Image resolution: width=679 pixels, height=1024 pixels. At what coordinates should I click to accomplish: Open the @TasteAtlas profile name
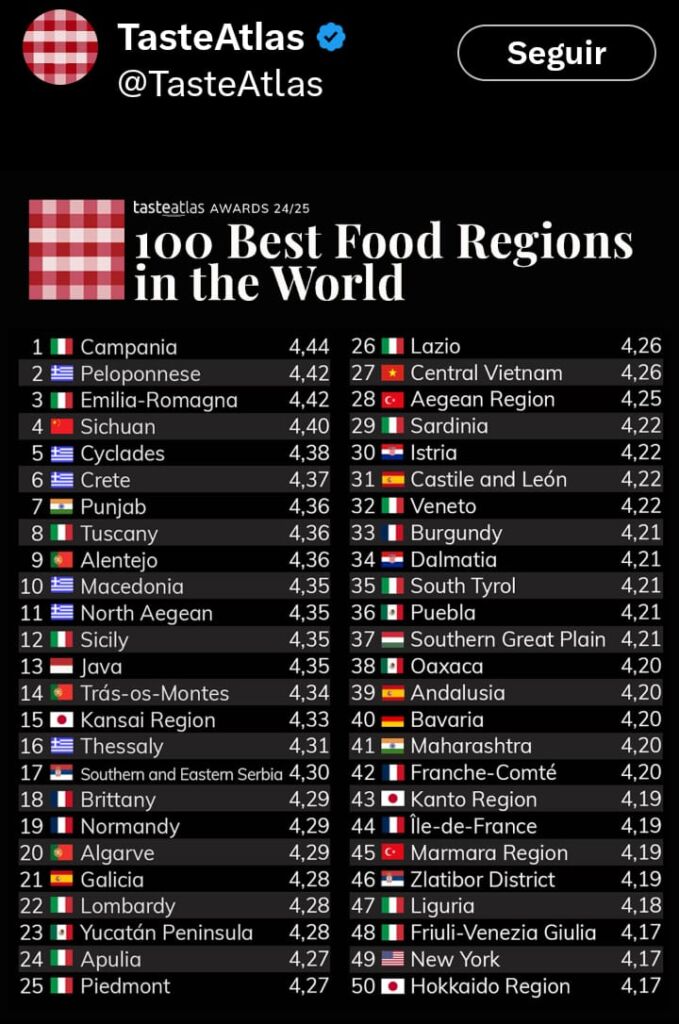[220, 84]
